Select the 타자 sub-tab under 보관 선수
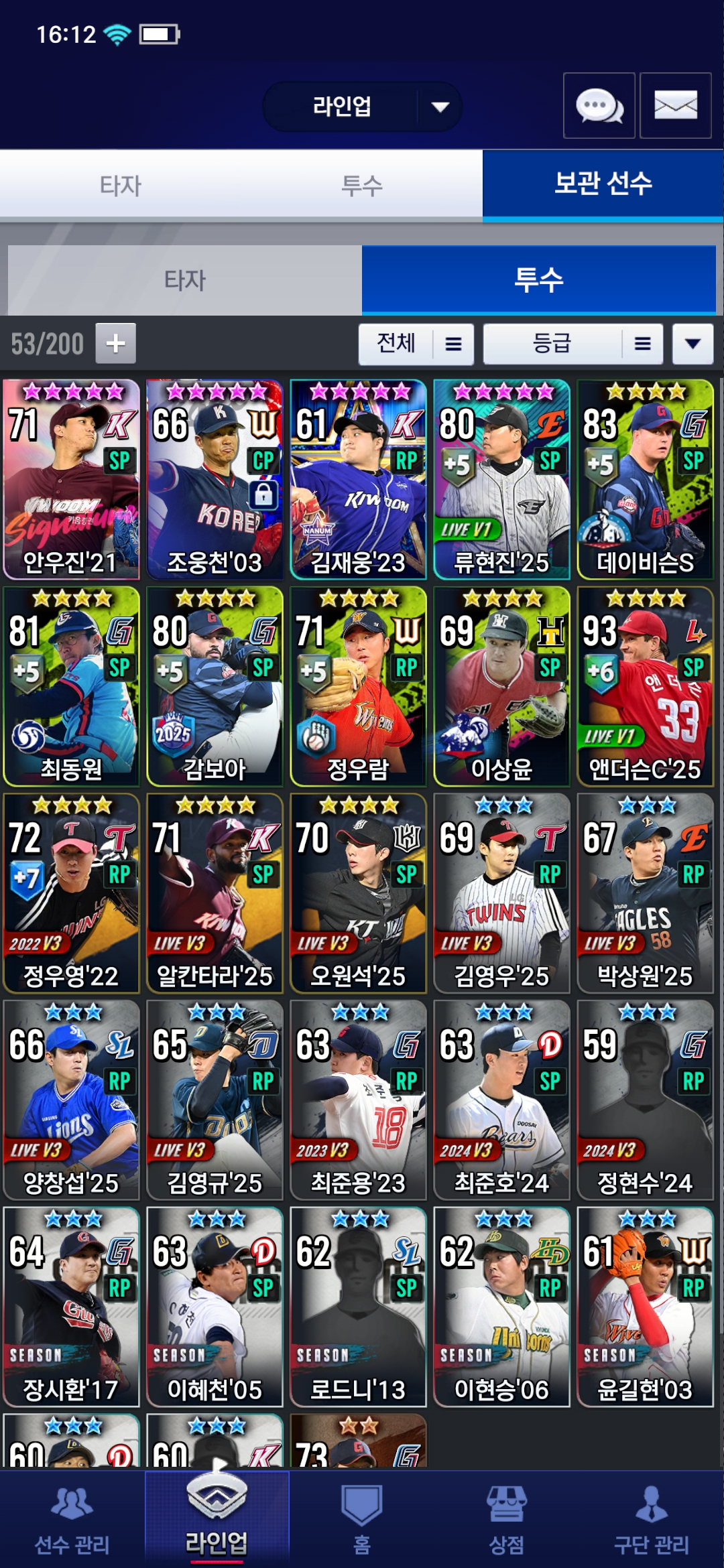724x1568 pixels. tap(185, 280)
